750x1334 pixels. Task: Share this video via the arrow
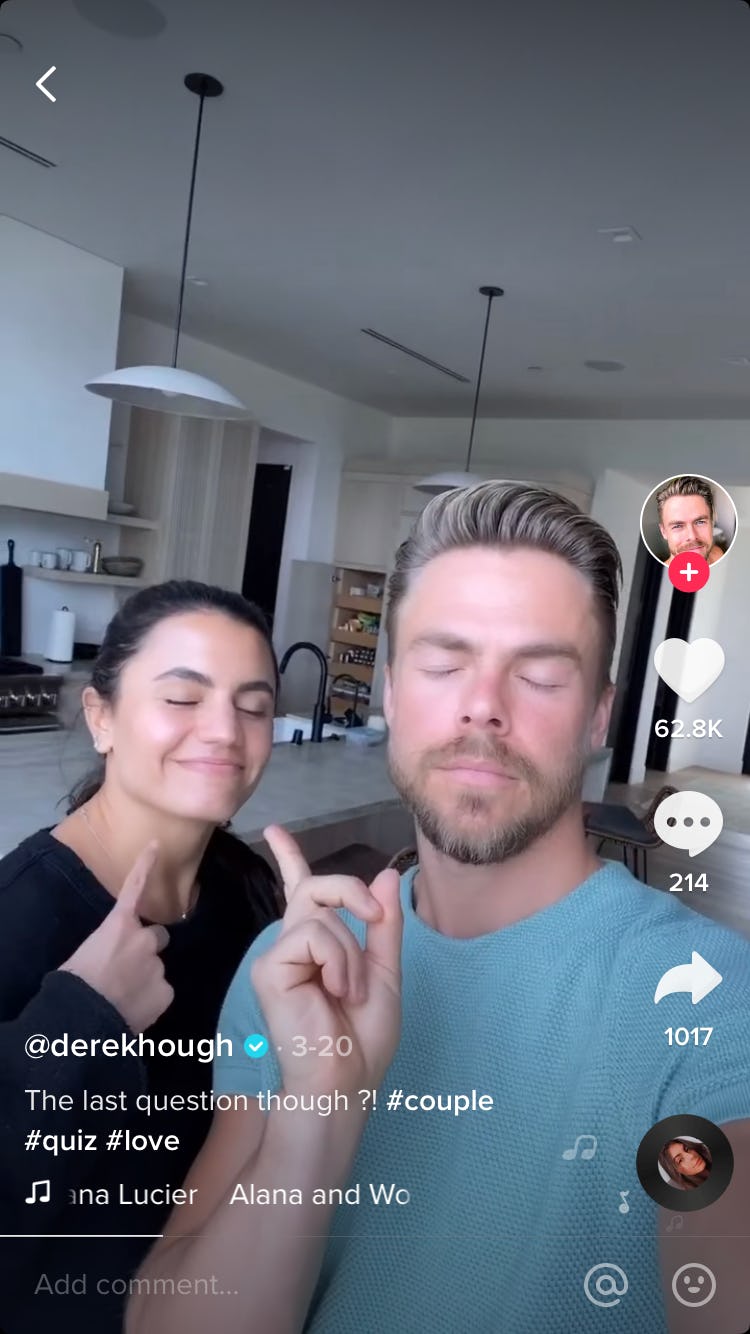pyautogui.click(x=688, y=978)
